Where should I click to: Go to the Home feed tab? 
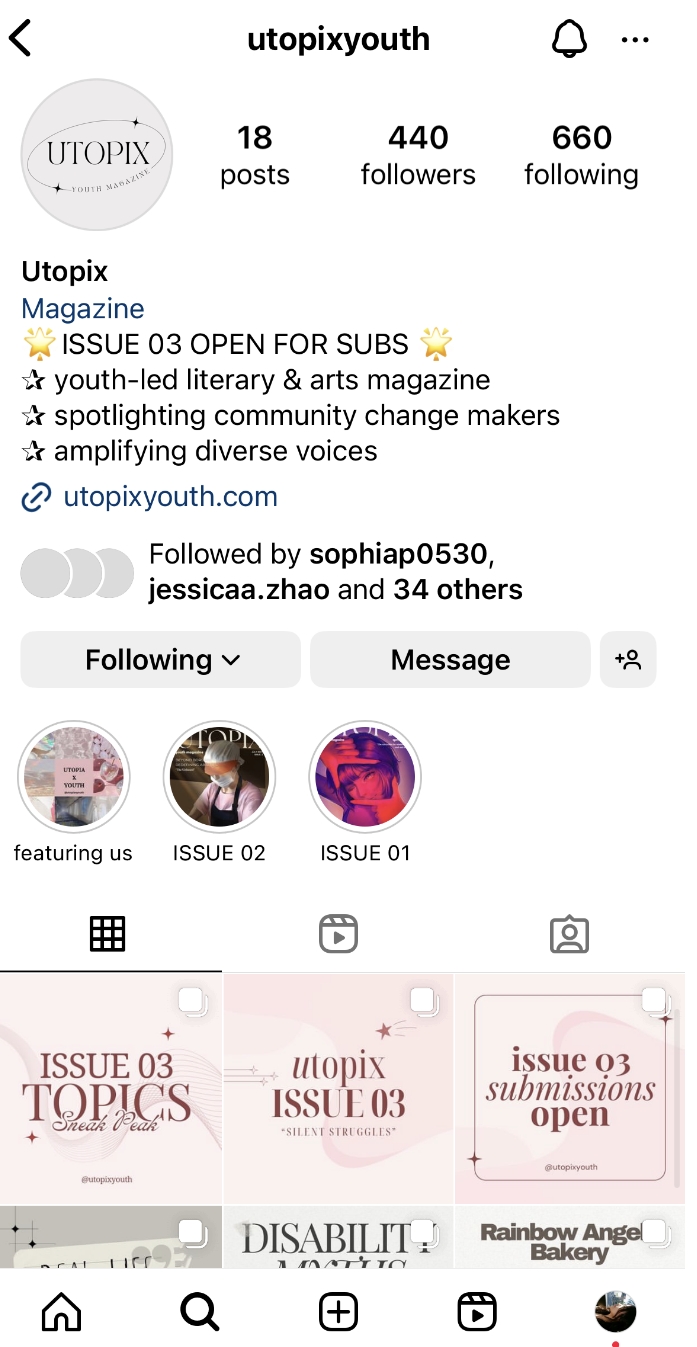coord(61,1312)
